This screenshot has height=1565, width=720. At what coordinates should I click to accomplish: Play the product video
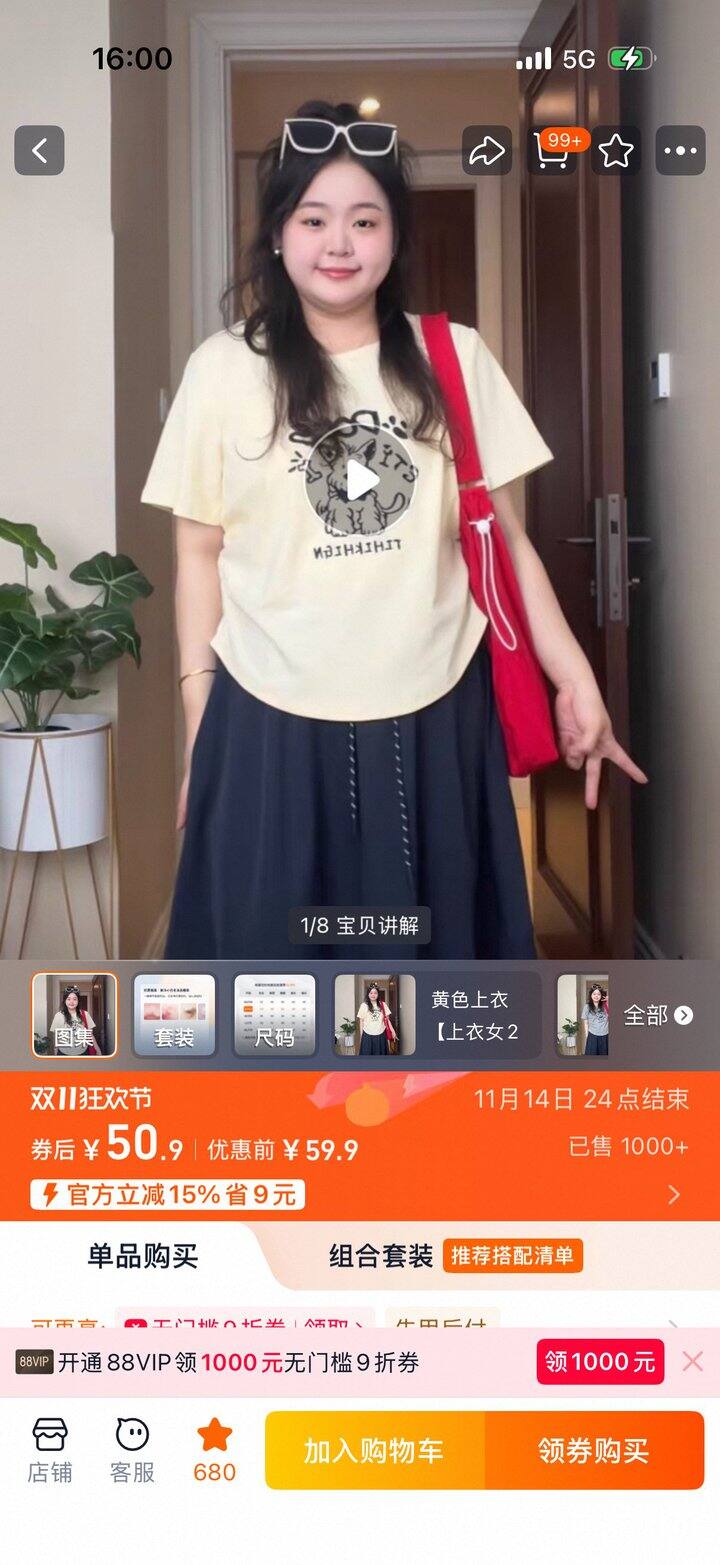[x=360, y=480]
